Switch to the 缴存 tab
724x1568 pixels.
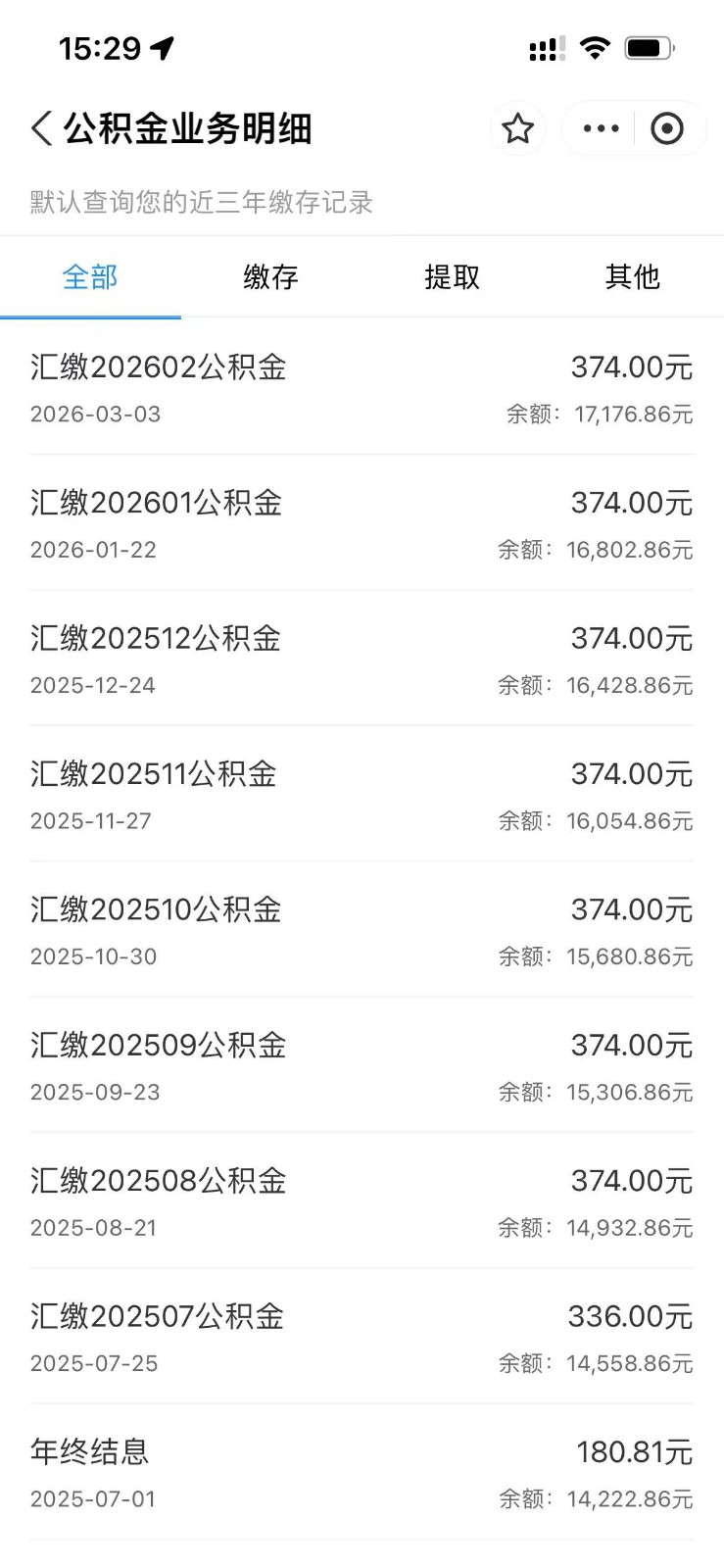(271, 277)
